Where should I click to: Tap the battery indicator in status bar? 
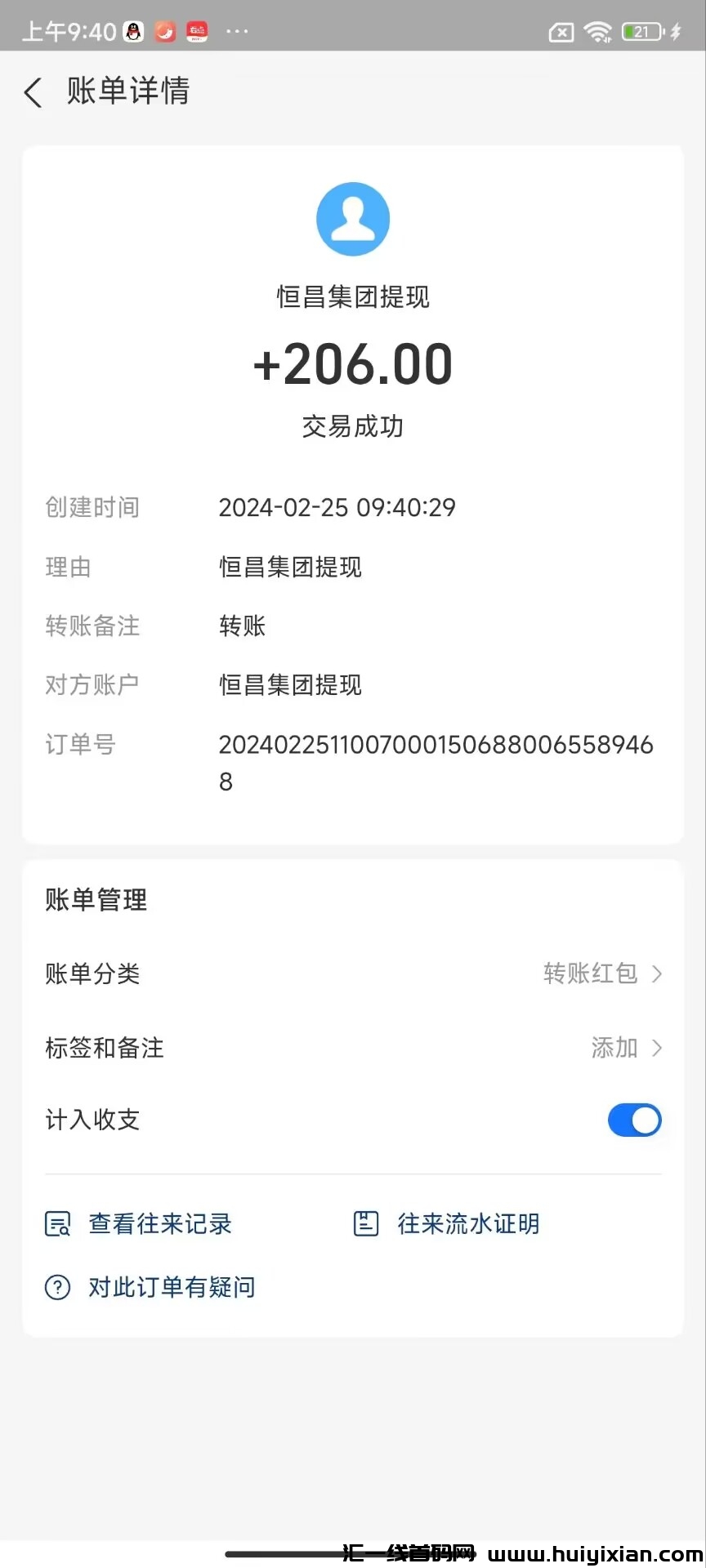(x=641, y=31)
